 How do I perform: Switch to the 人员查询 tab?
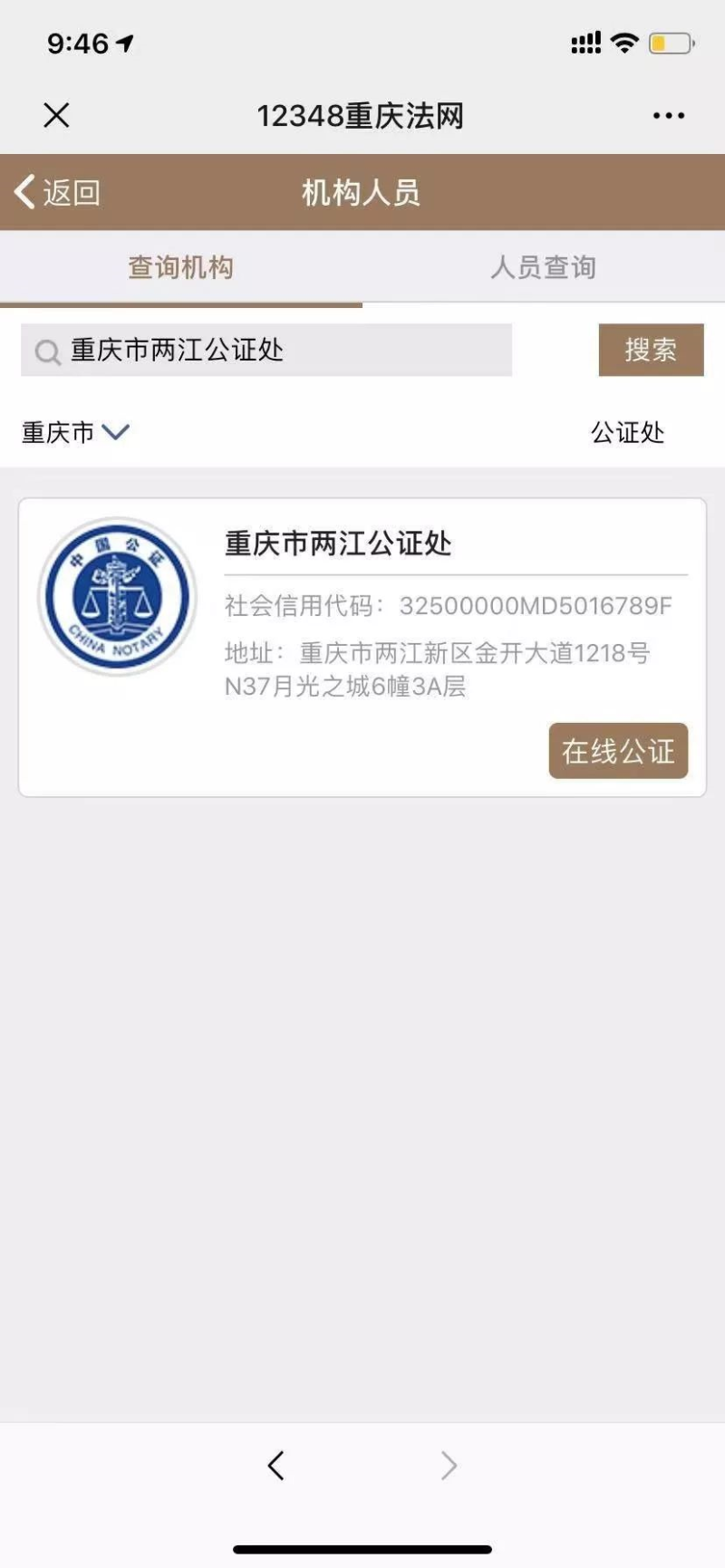click(543, 267)
